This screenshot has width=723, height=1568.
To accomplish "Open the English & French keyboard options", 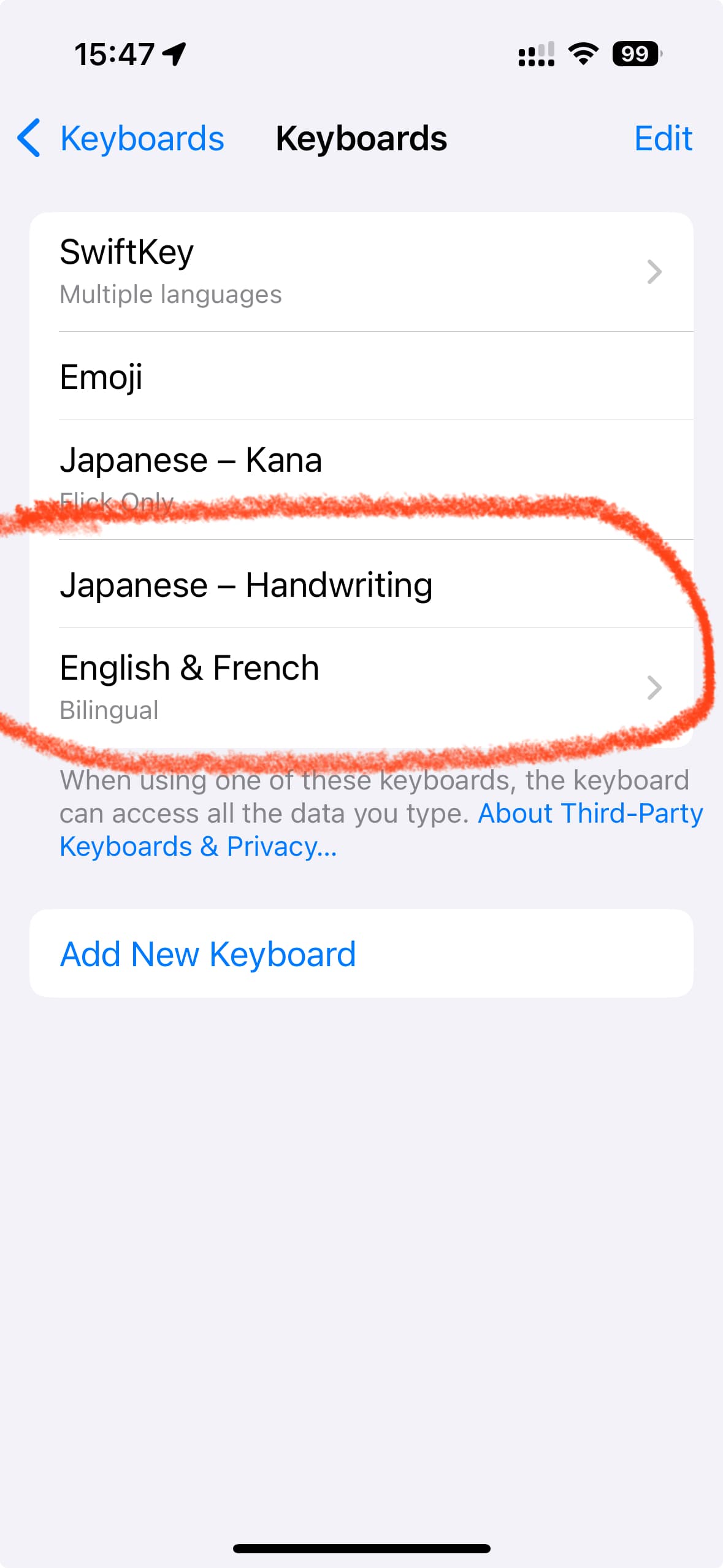I will pyautogui.click(x=361, y=688).
